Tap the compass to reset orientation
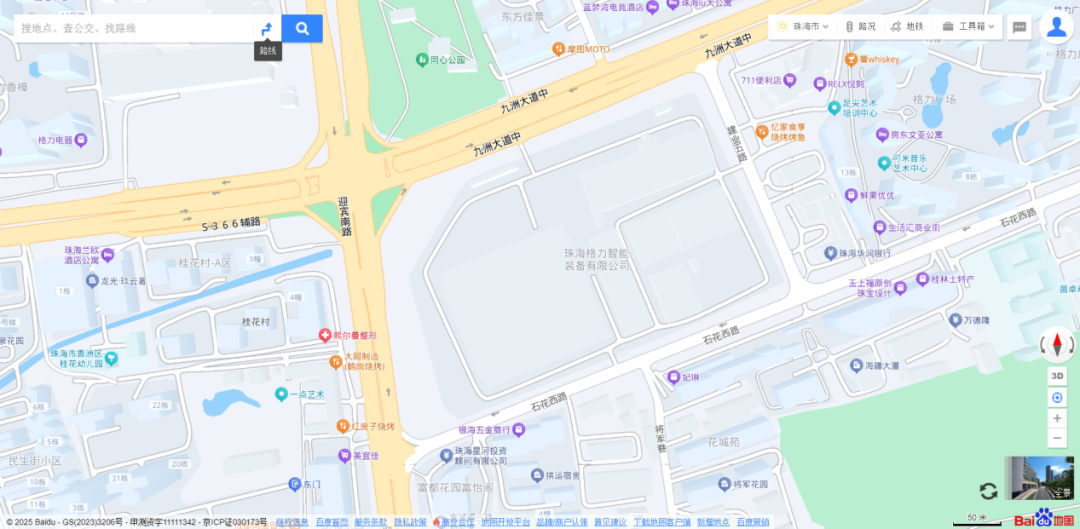1080x529 pixels. [1057, 345]
